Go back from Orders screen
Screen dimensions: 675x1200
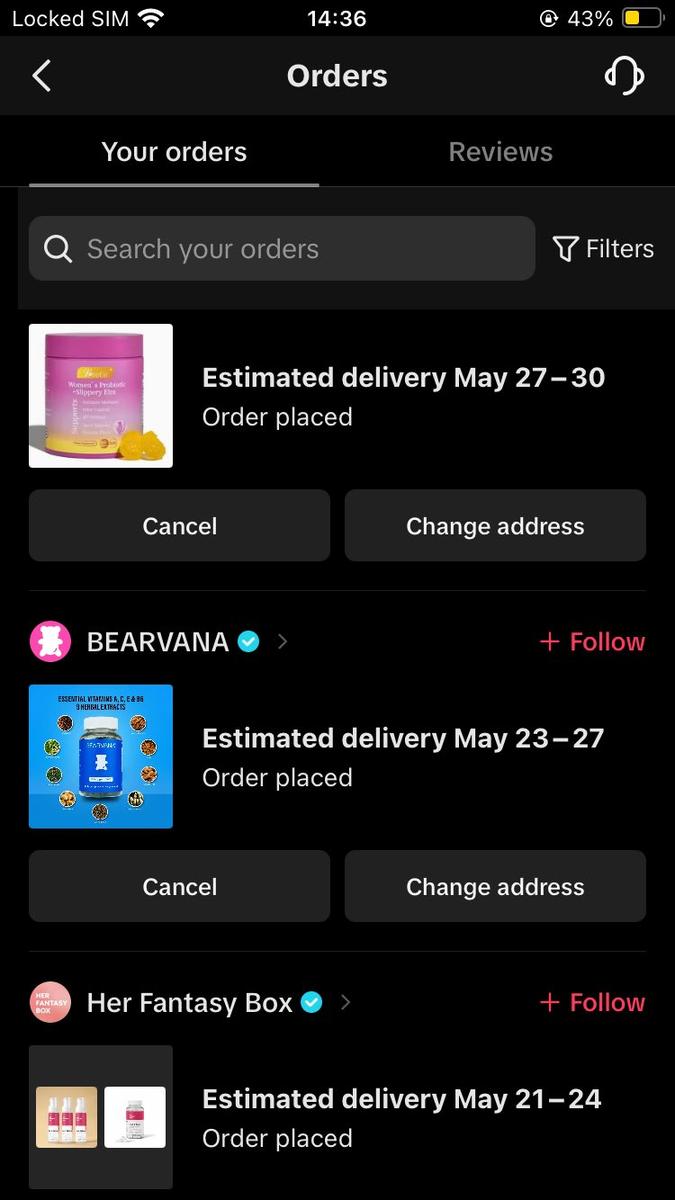click(41, 76)
